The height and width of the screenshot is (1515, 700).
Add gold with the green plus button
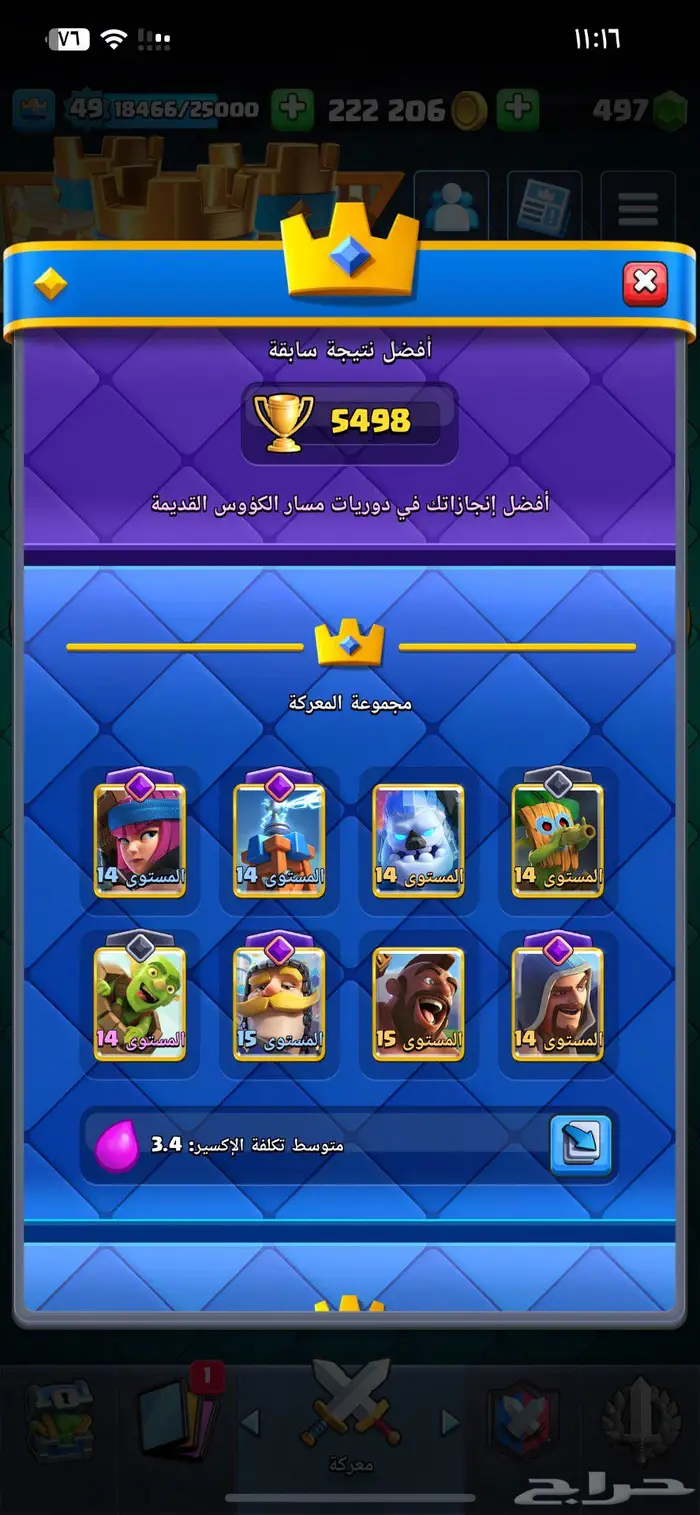pos(517,109)
